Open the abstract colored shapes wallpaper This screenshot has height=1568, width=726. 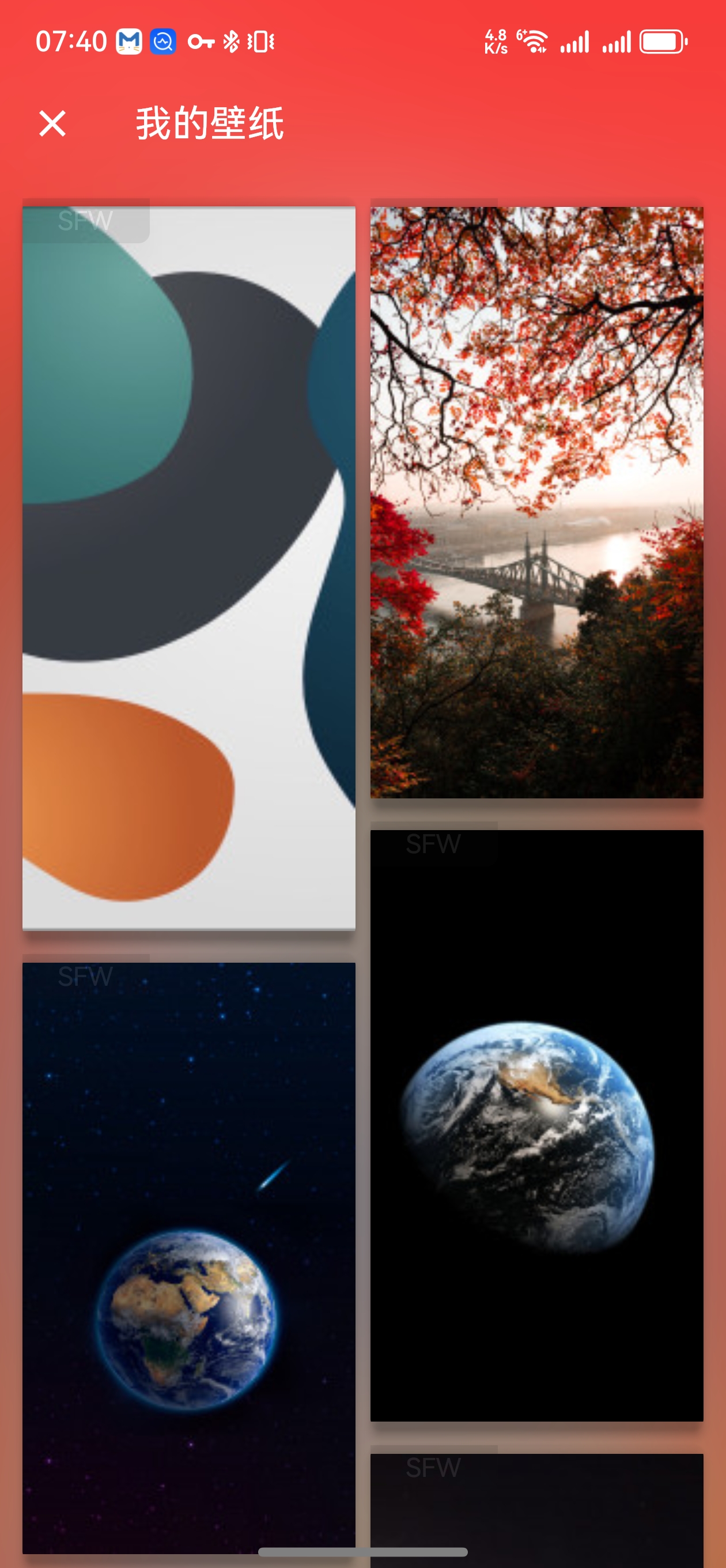pyautogui.click(x=188, y=567)
